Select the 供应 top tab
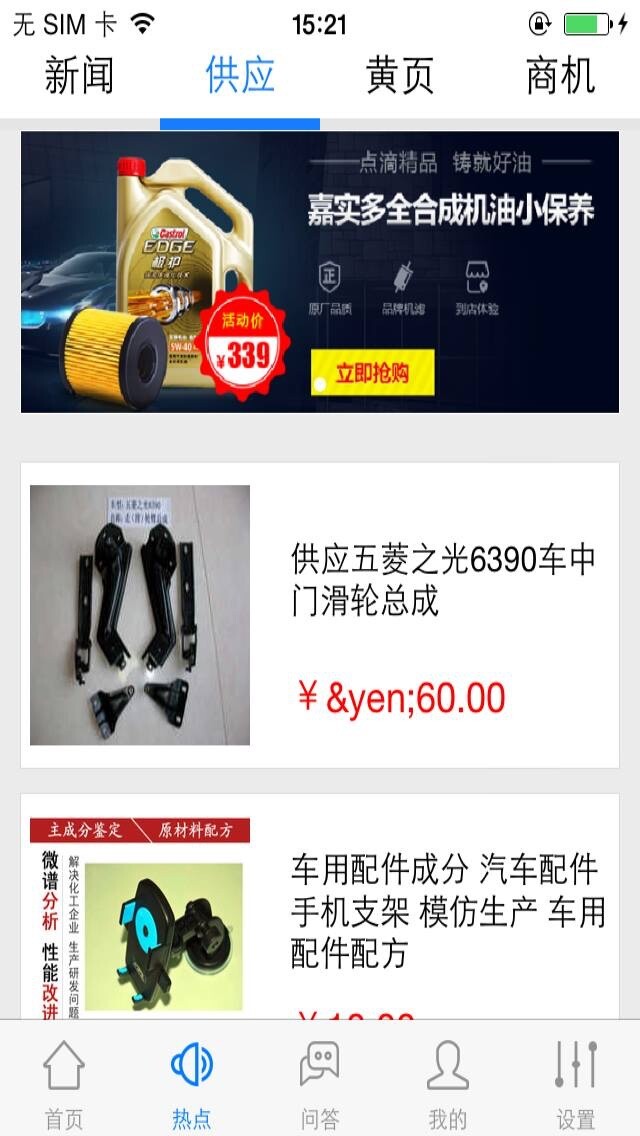Screen dimensions: 640x1136 (x=240, y=77)
